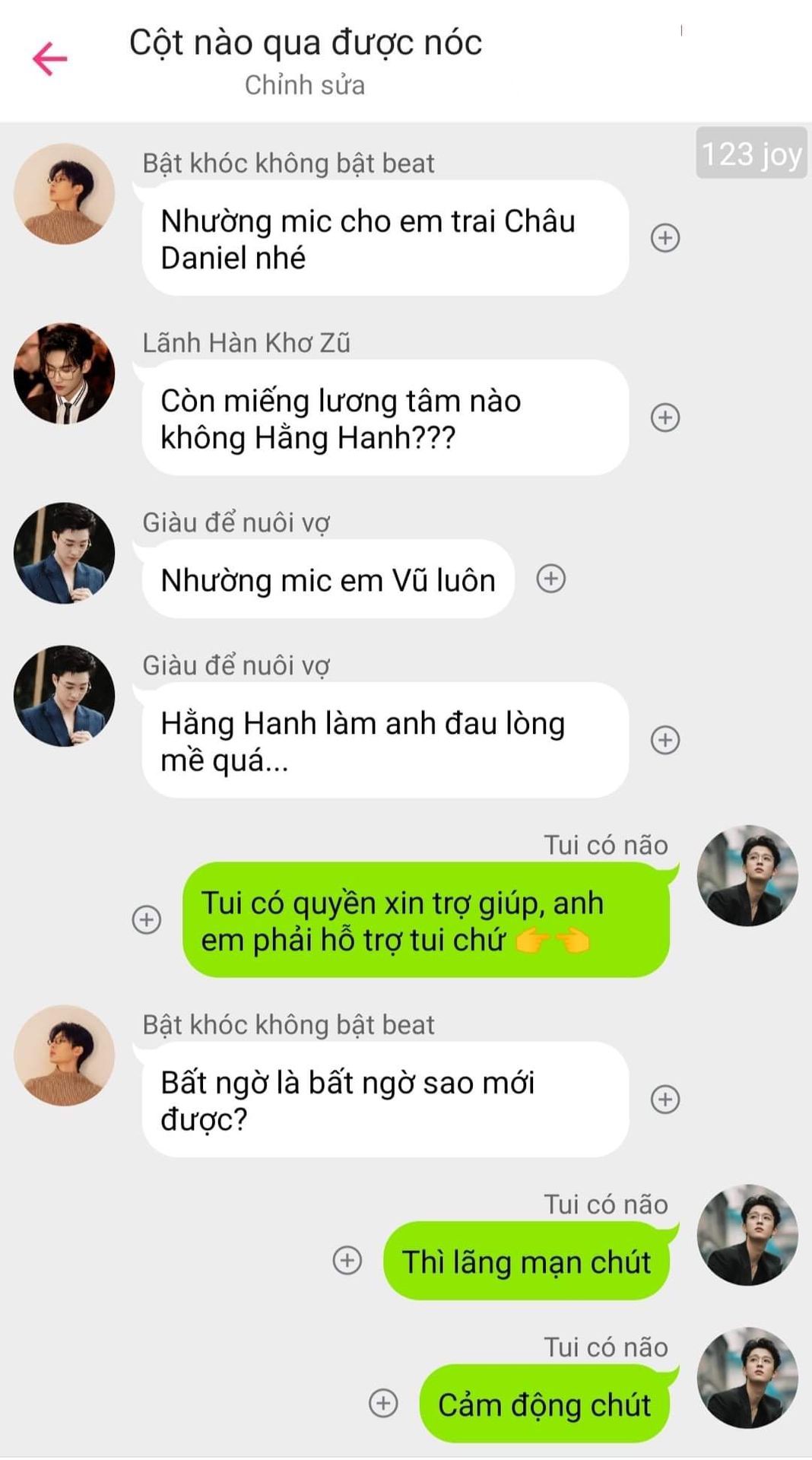Tap the plus beside "Hằng Hanh làm anh đau lòng"
This screenshot has width=812, height=1460.
click(665, 740)
